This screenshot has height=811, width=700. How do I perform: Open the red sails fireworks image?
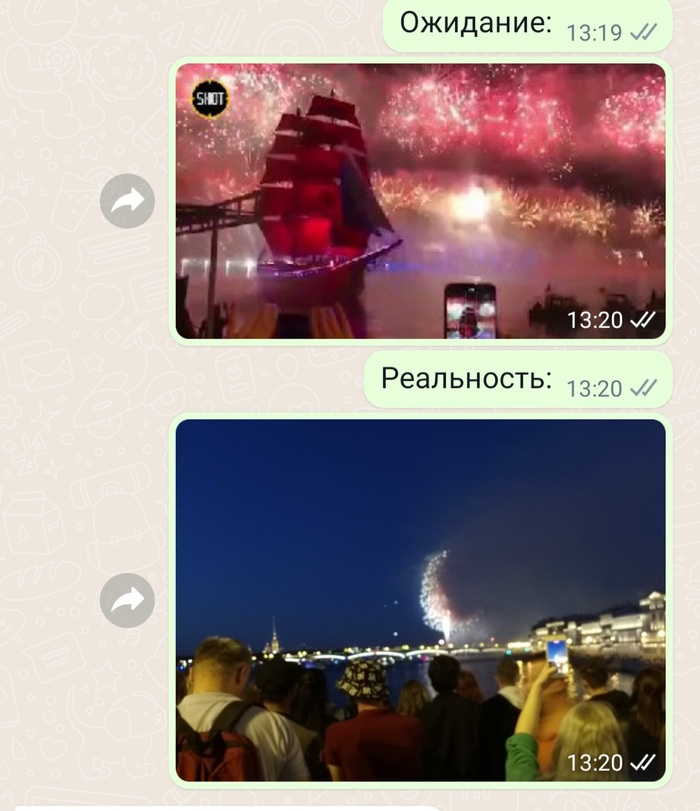[420, 200]
